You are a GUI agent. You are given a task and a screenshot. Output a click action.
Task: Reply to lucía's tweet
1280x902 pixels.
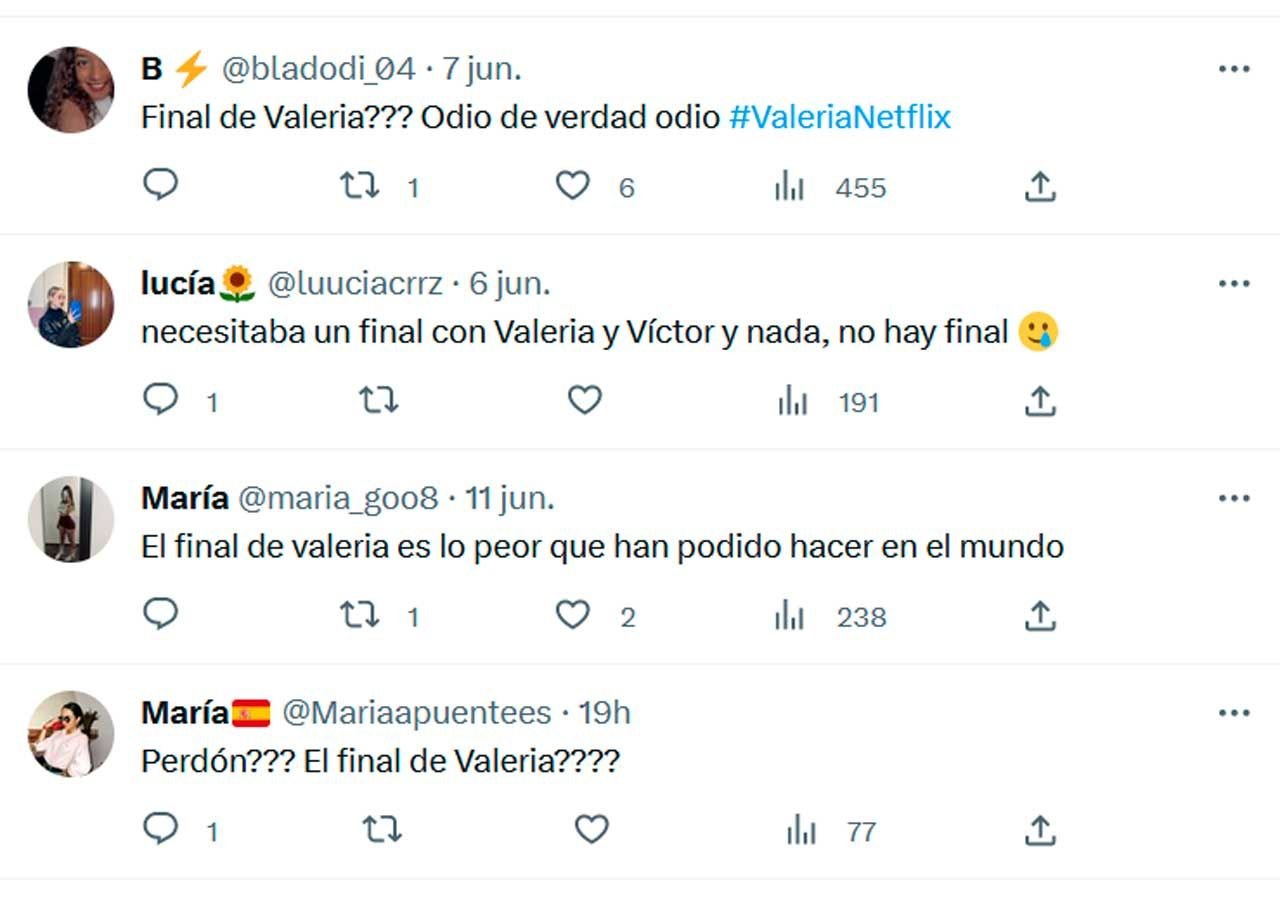pyautogui.click(x=160, y=400)
